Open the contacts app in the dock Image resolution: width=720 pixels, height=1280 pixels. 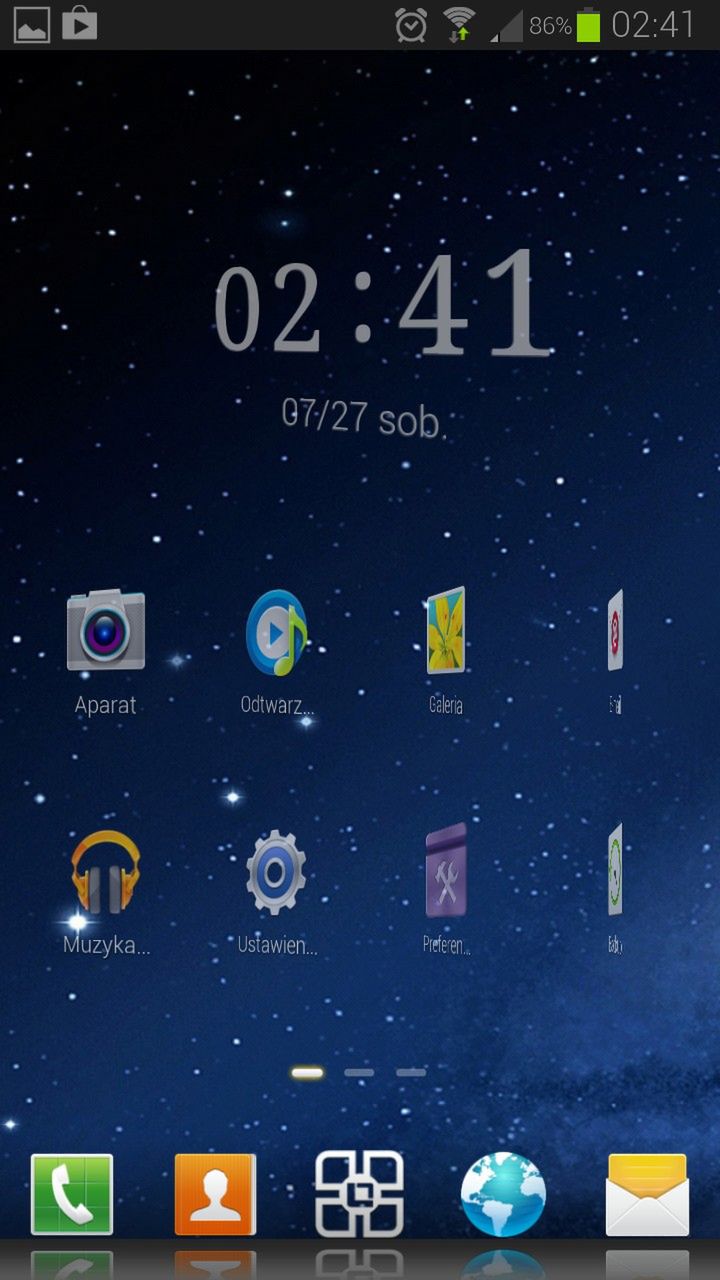pyautogui.click(x=215, y=1194)
